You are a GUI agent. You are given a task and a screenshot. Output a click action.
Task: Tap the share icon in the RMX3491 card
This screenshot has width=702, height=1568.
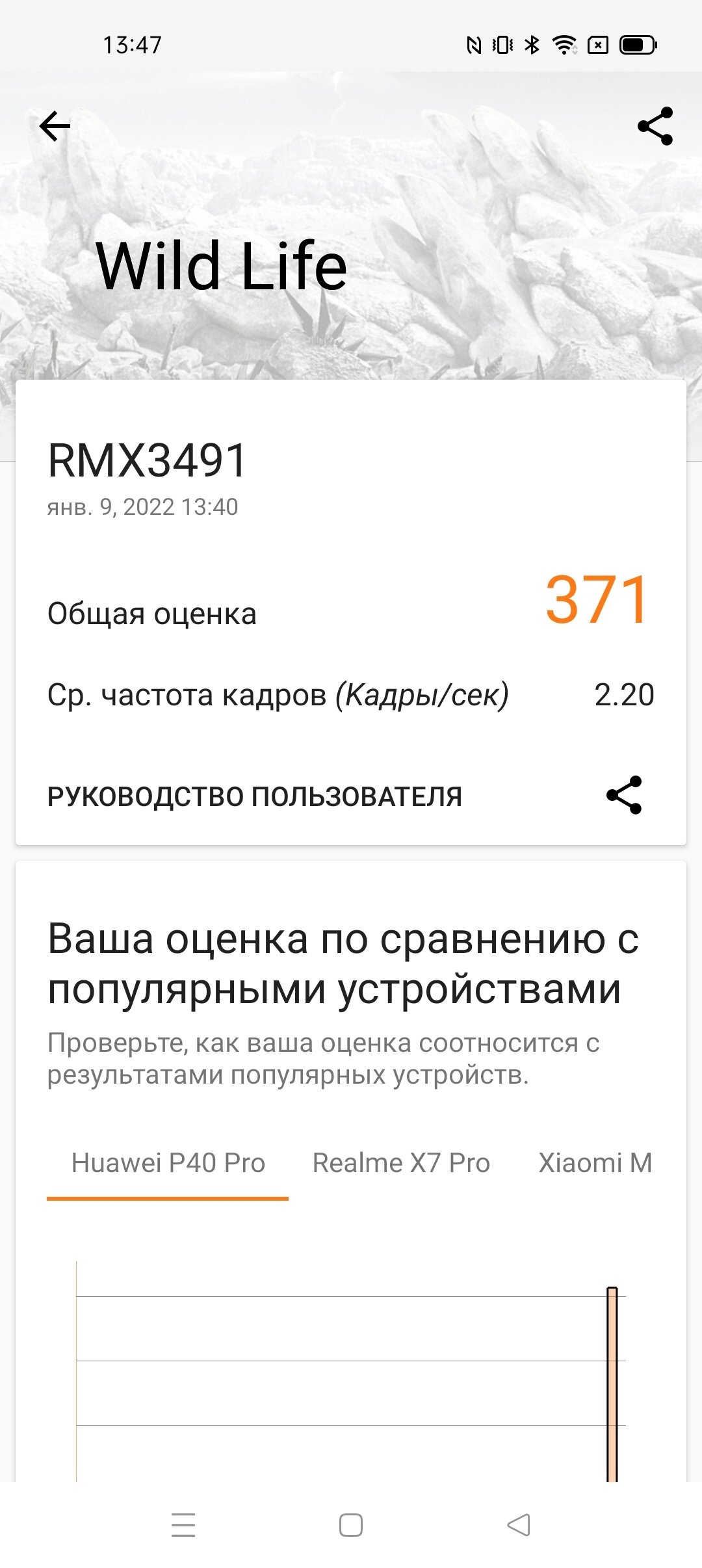pyautogui.click(x=624, y=795)
